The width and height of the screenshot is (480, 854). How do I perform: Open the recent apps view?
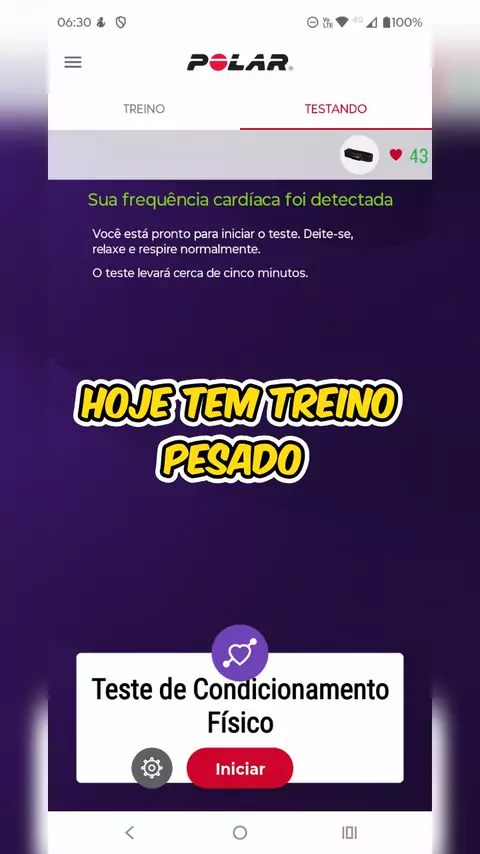point(349,832)
